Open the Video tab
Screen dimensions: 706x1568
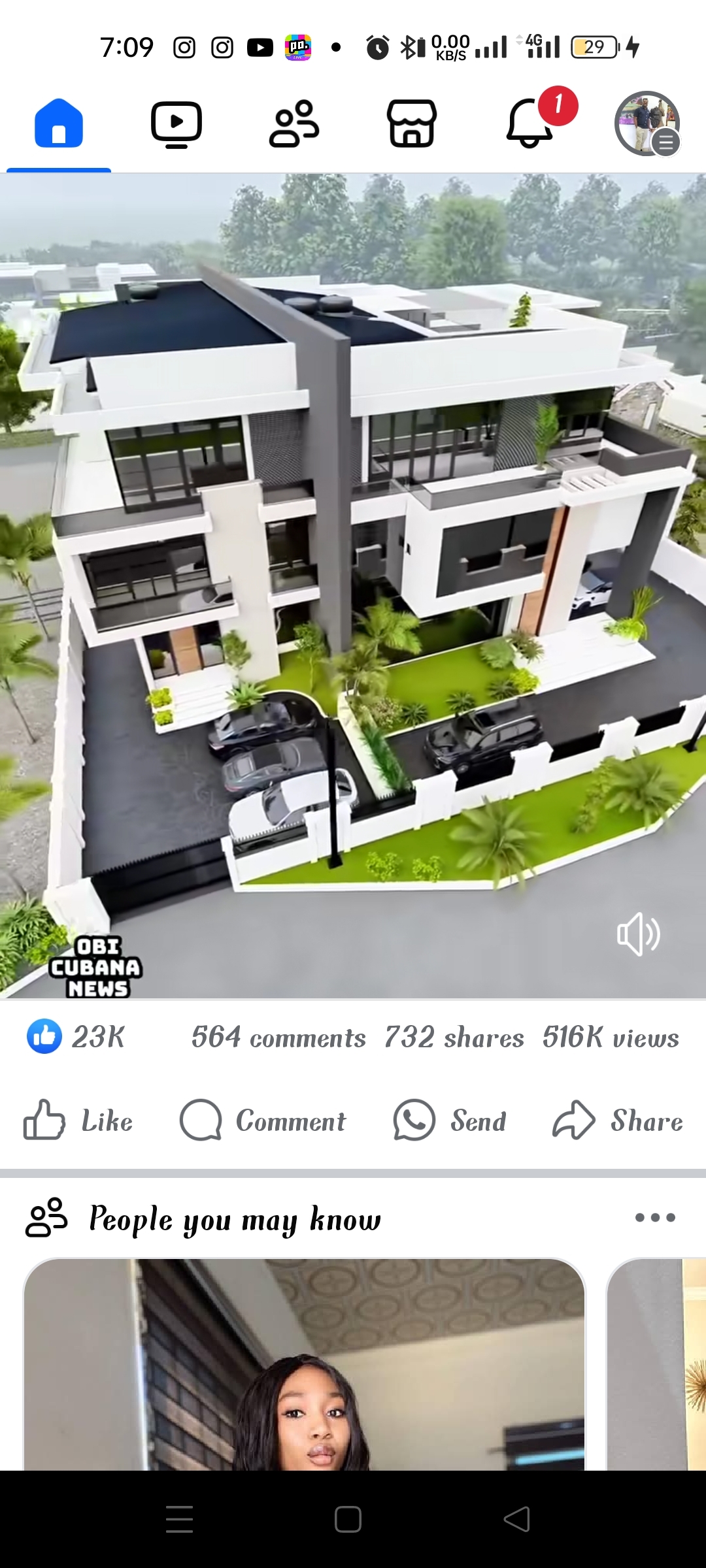tap(176, 123)
